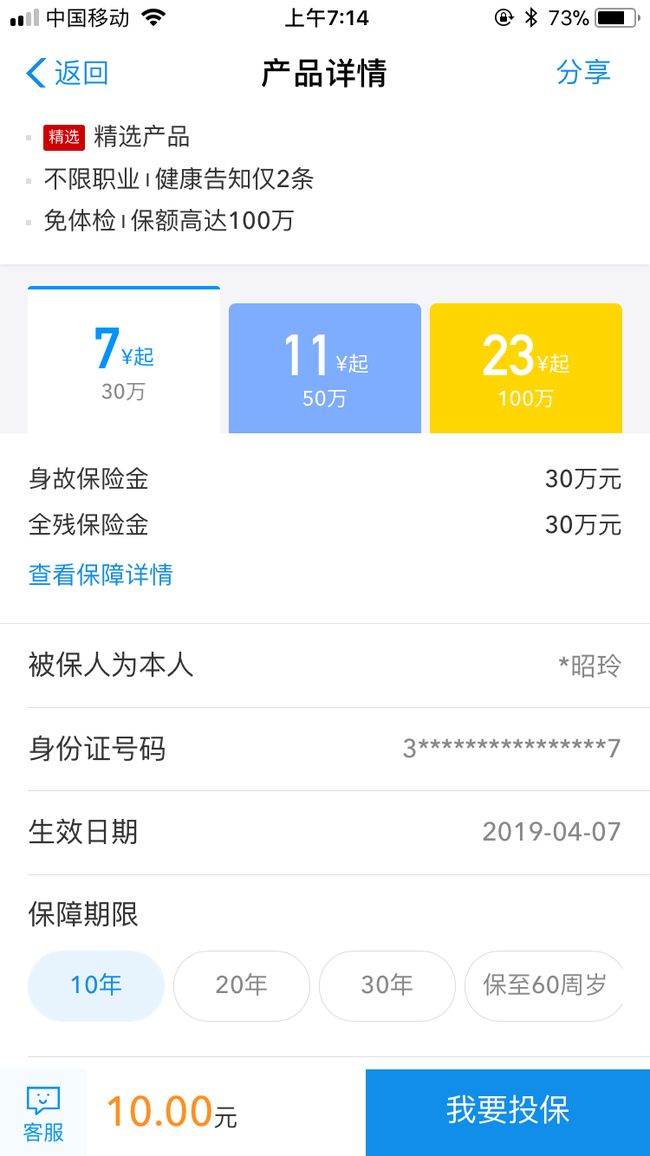Select the 7¥起 30万 plan tab
Image resolution: width=650 pixels, height=1156 pixels.
pyautogui.click(x=124, y=360)
